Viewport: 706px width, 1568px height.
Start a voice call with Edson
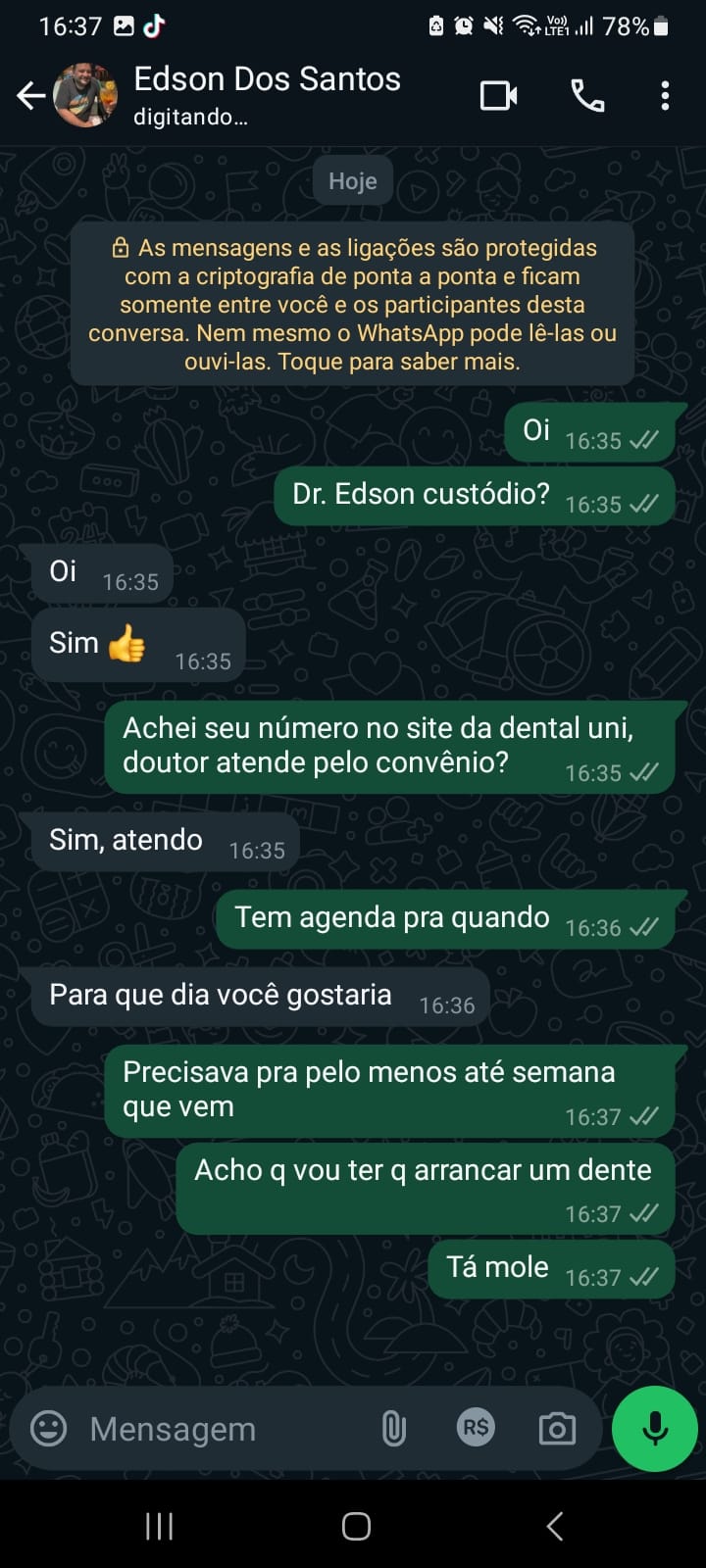(x=587, y=96)
